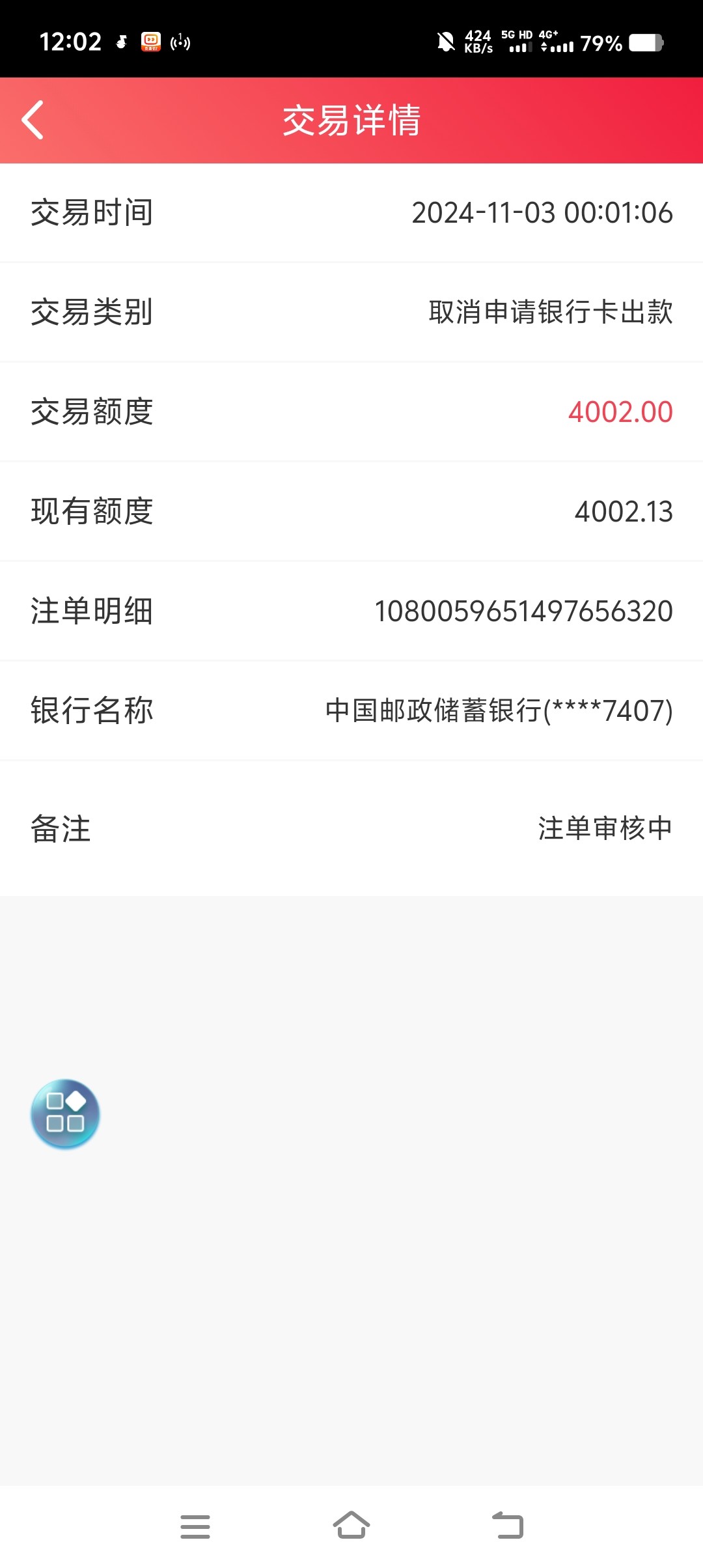Select 中国邮政储蓄银行(****7407) bank entry
Viewport: 703px width, 1568px height.
(x=497, y=710)
